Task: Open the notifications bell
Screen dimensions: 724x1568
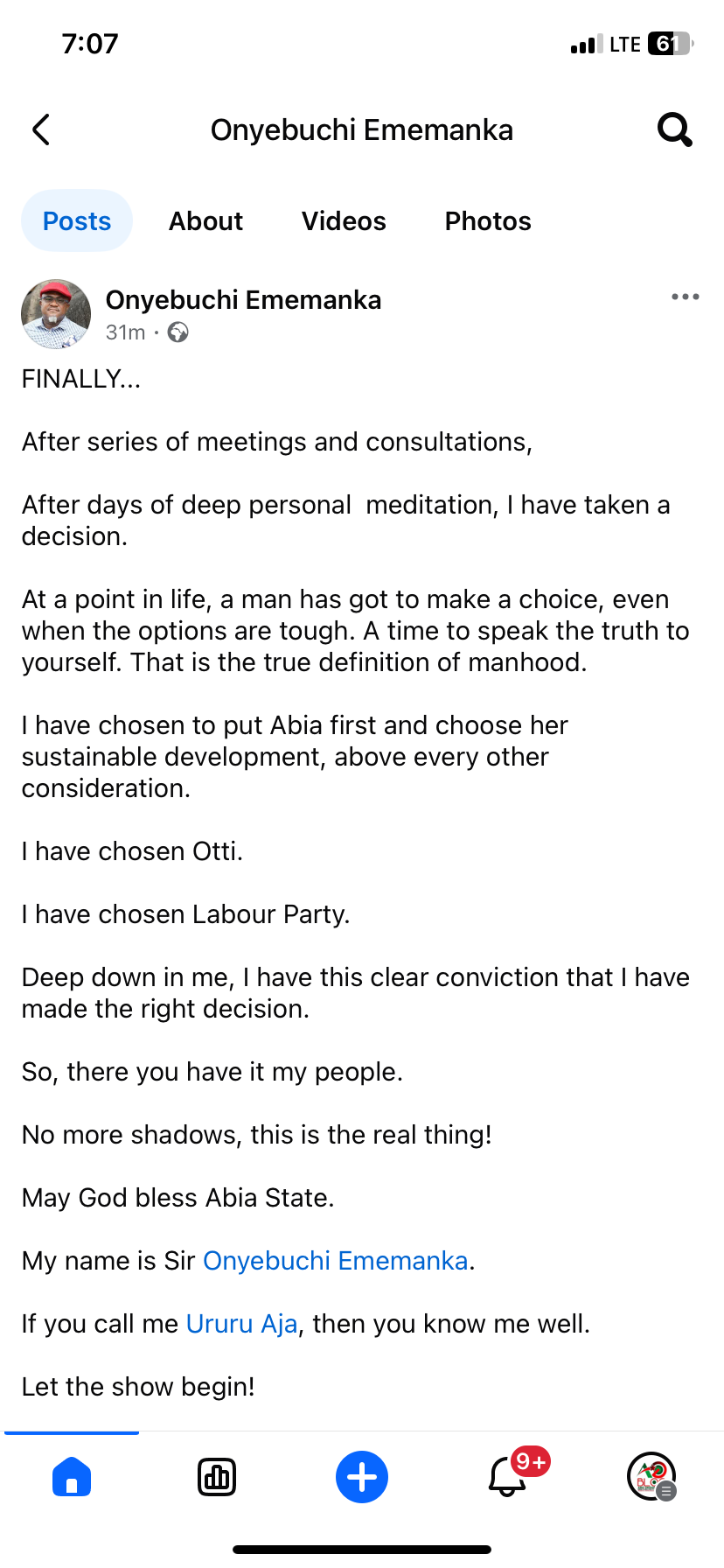Action: (507, 1477)
